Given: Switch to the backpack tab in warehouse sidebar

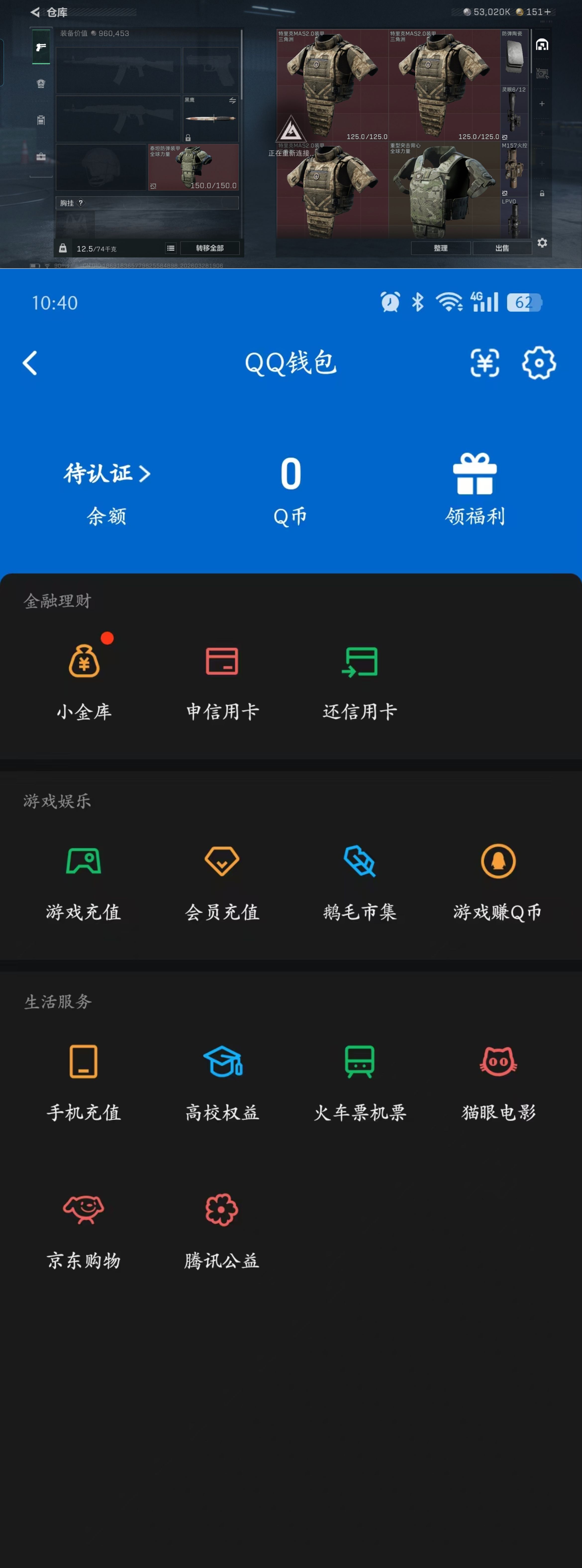Looking at the screenshot, I should click(41, 83).
